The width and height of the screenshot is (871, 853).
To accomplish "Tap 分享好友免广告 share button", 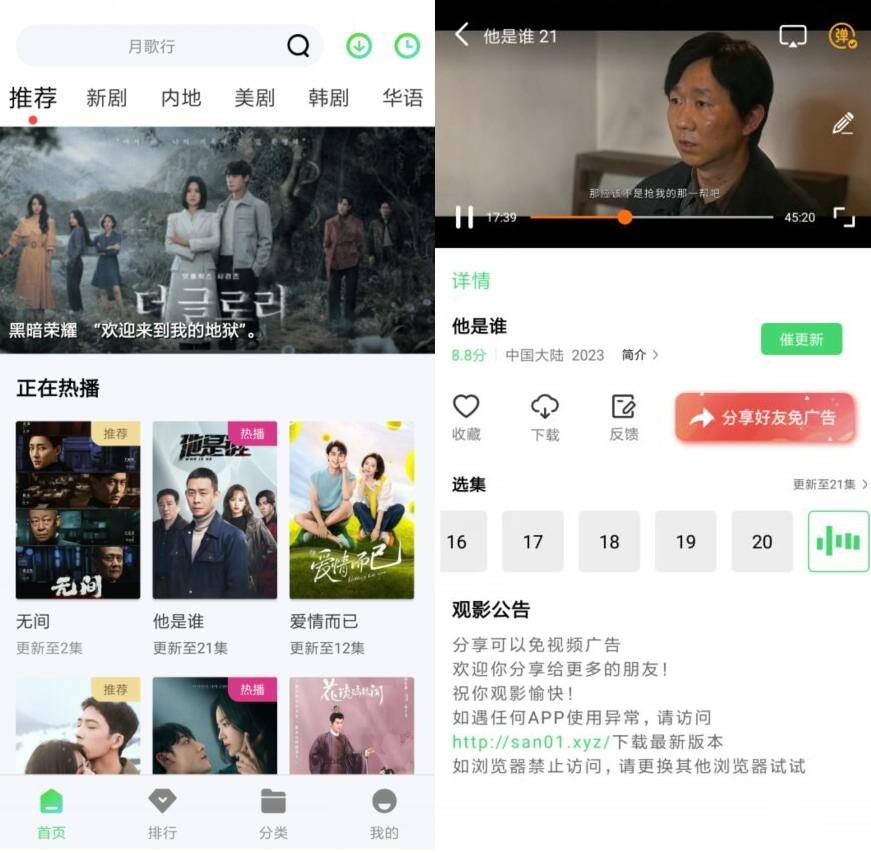I will [765, 417].
